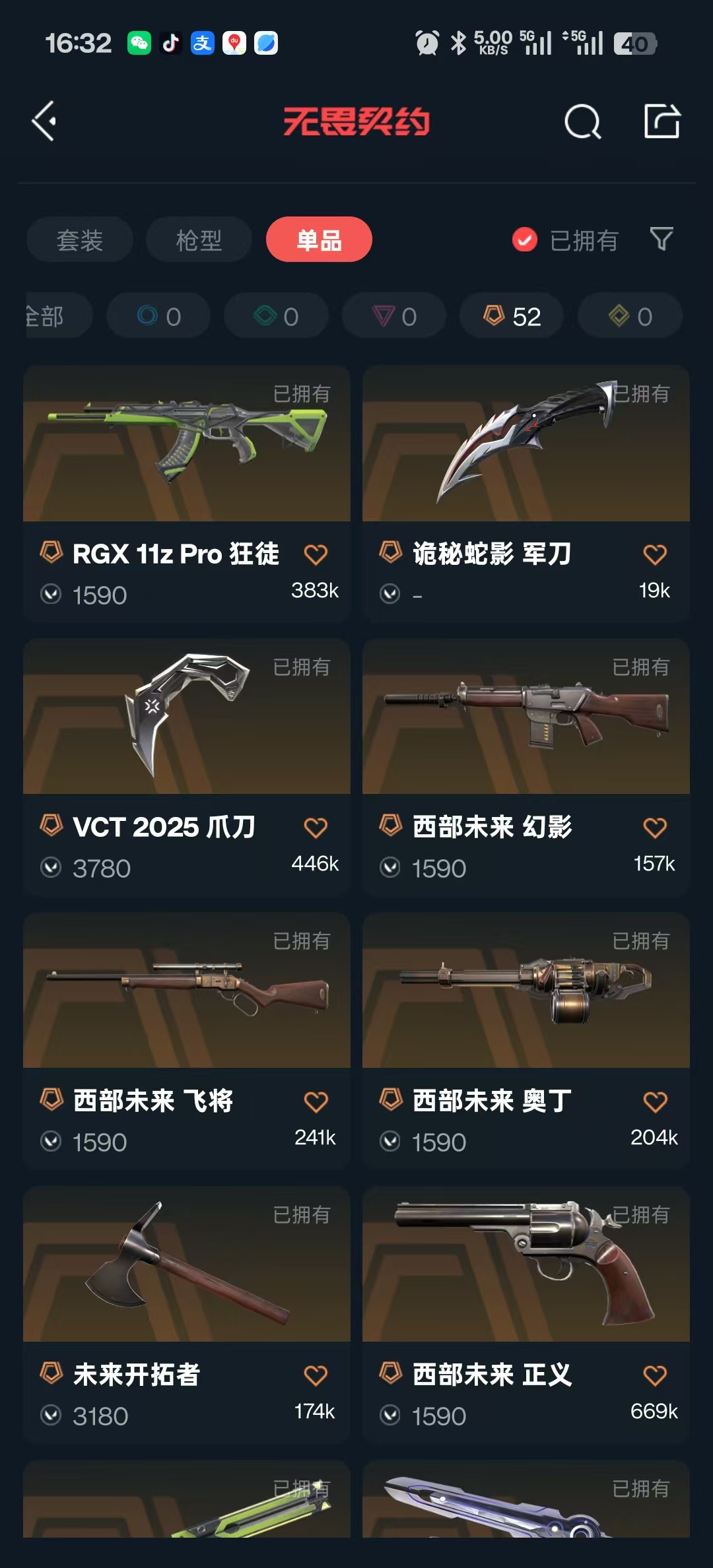Uncheck the 已拥有 filter checkbox
The image size is (713, 1568).
[x=525, y=240]
